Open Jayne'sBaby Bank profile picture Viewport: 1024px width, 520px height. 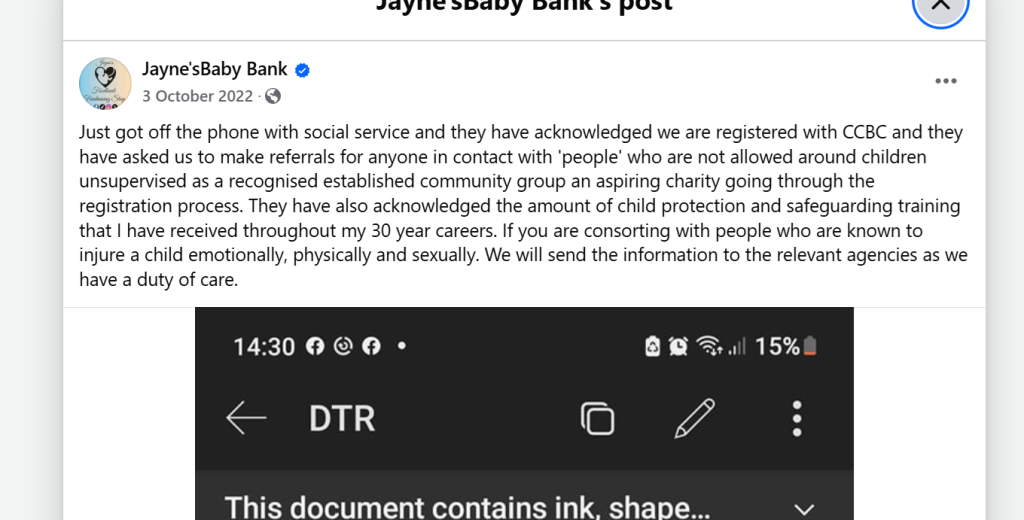[x=105, y=83]
